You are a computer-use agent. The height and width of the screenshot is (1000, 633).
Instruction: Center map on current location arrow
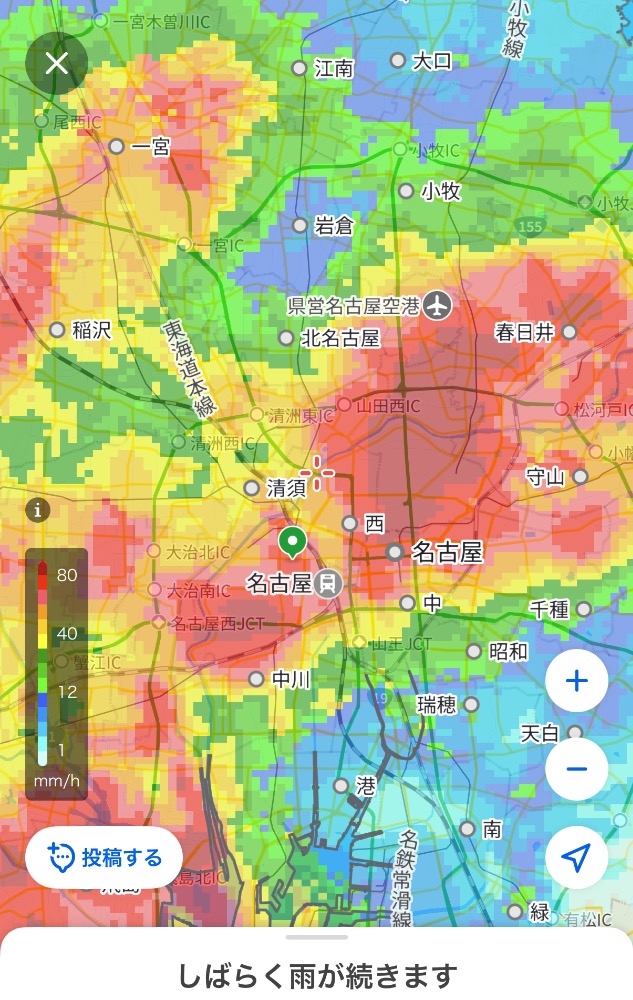click(x=576, y=858)
